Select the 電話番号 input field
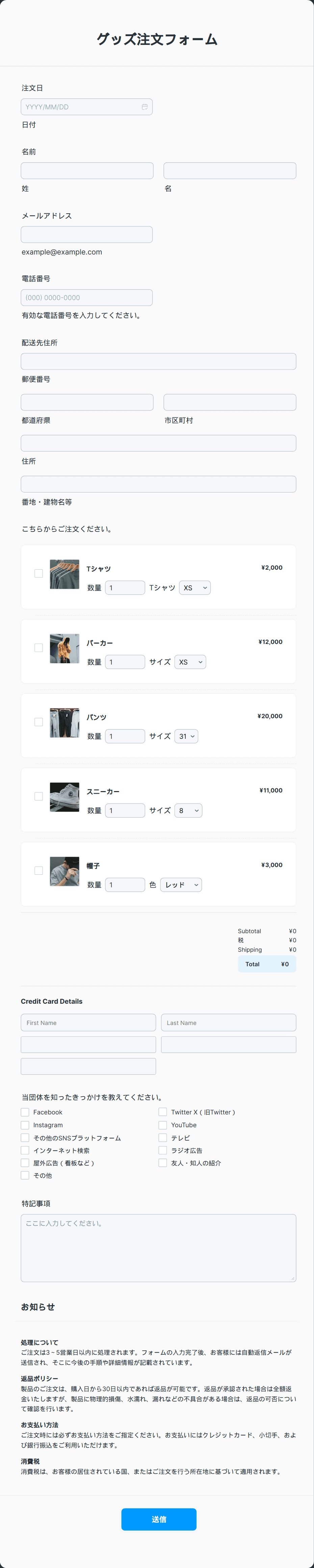 [86, 298]
